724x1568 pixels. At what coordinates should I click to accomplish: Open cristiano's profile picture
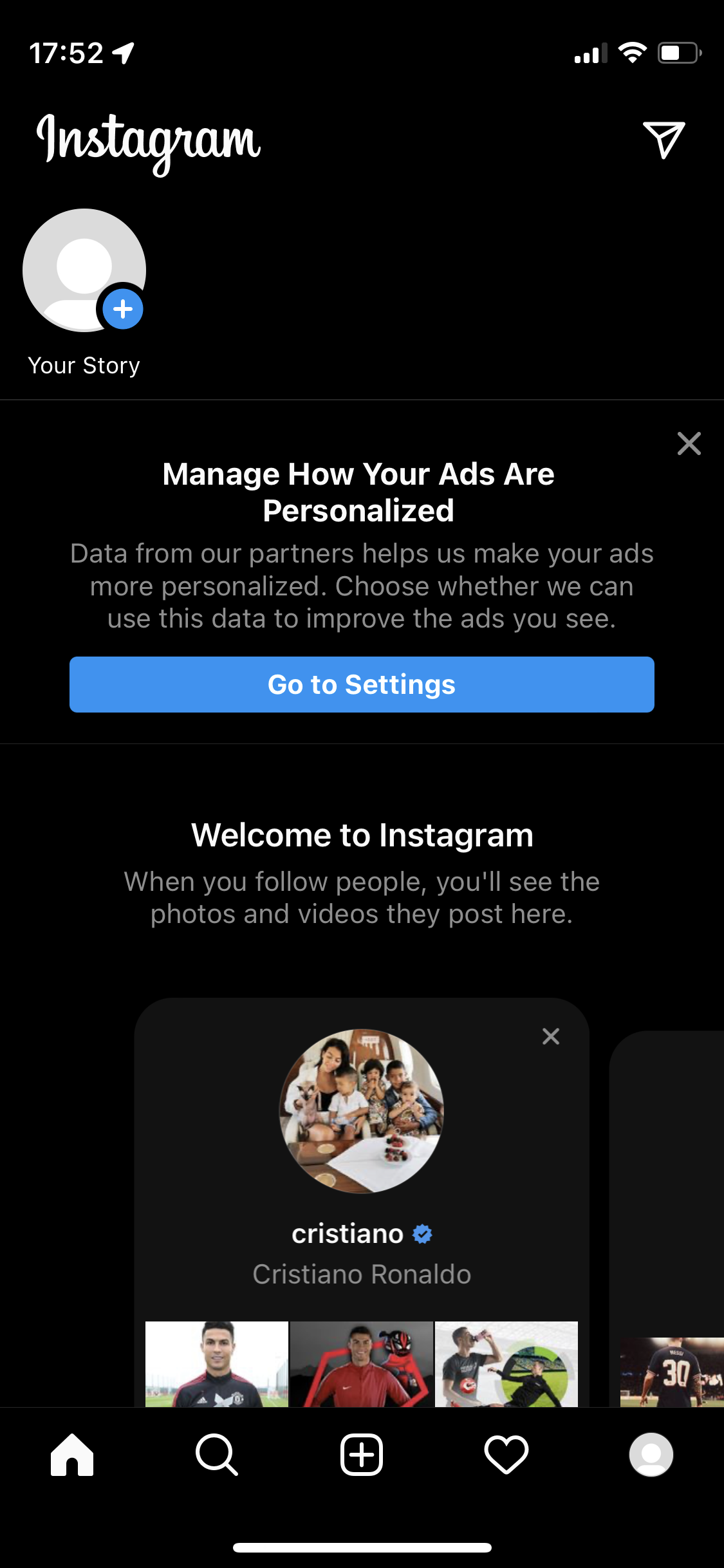click(x=362, y=1111)
